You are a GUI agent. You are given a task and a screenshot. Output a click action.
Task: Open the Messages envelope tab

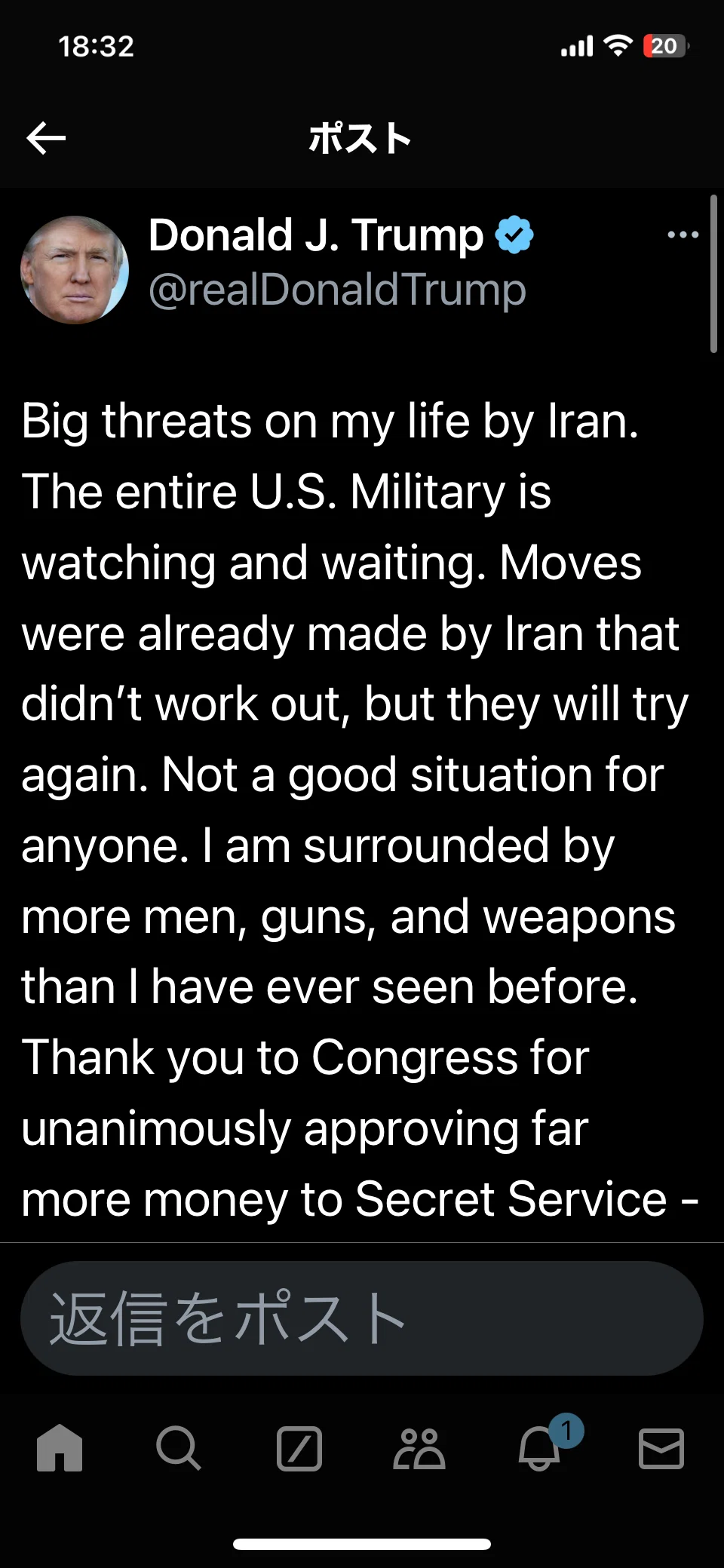[x=661, y=1448]
